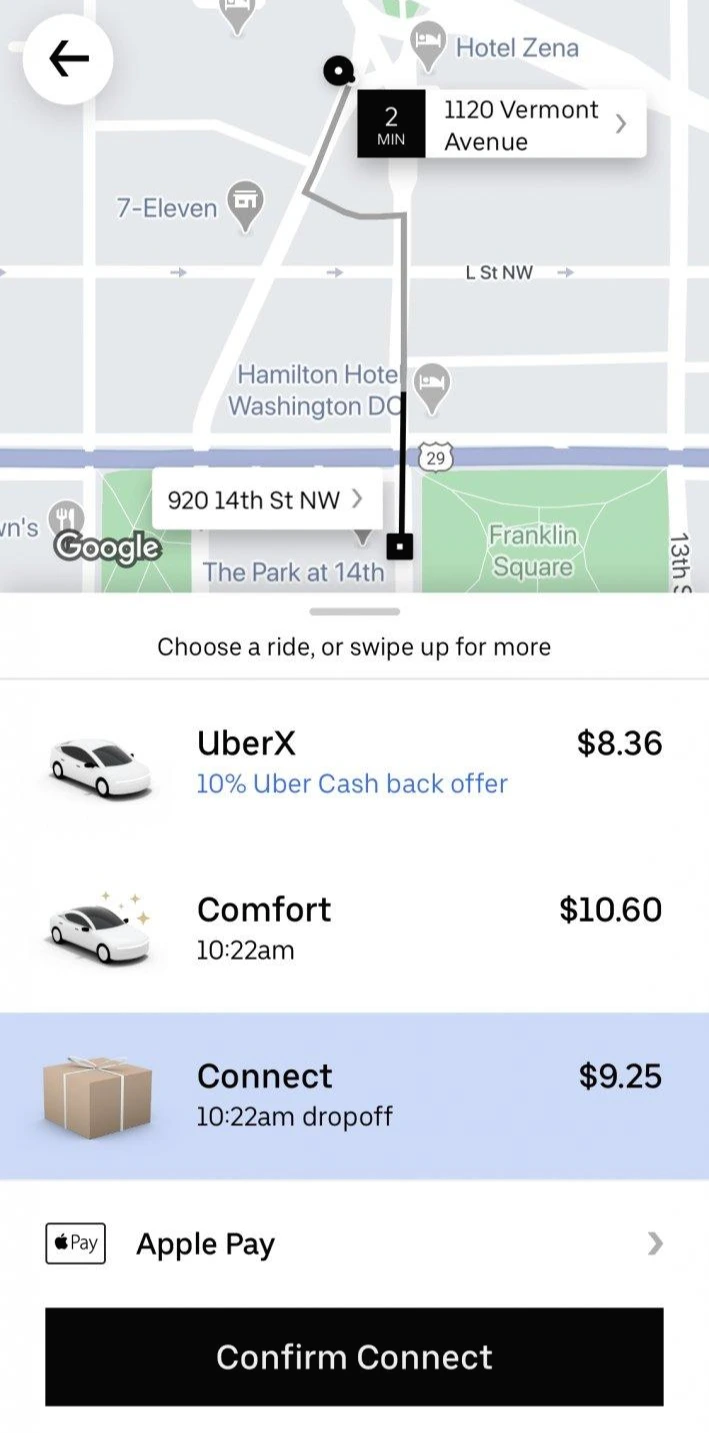This screenshot has width=709, height=1433.
Task: Edit the 1120 Vermont Avenue pickup address
Action: (x=534, y=125)
